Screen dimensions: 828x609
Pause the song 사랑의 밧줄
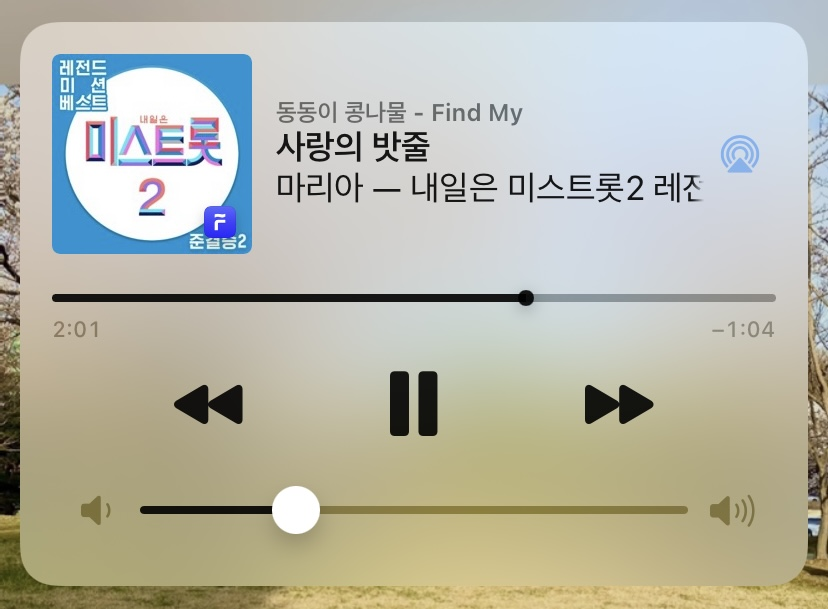click(413, 404)
